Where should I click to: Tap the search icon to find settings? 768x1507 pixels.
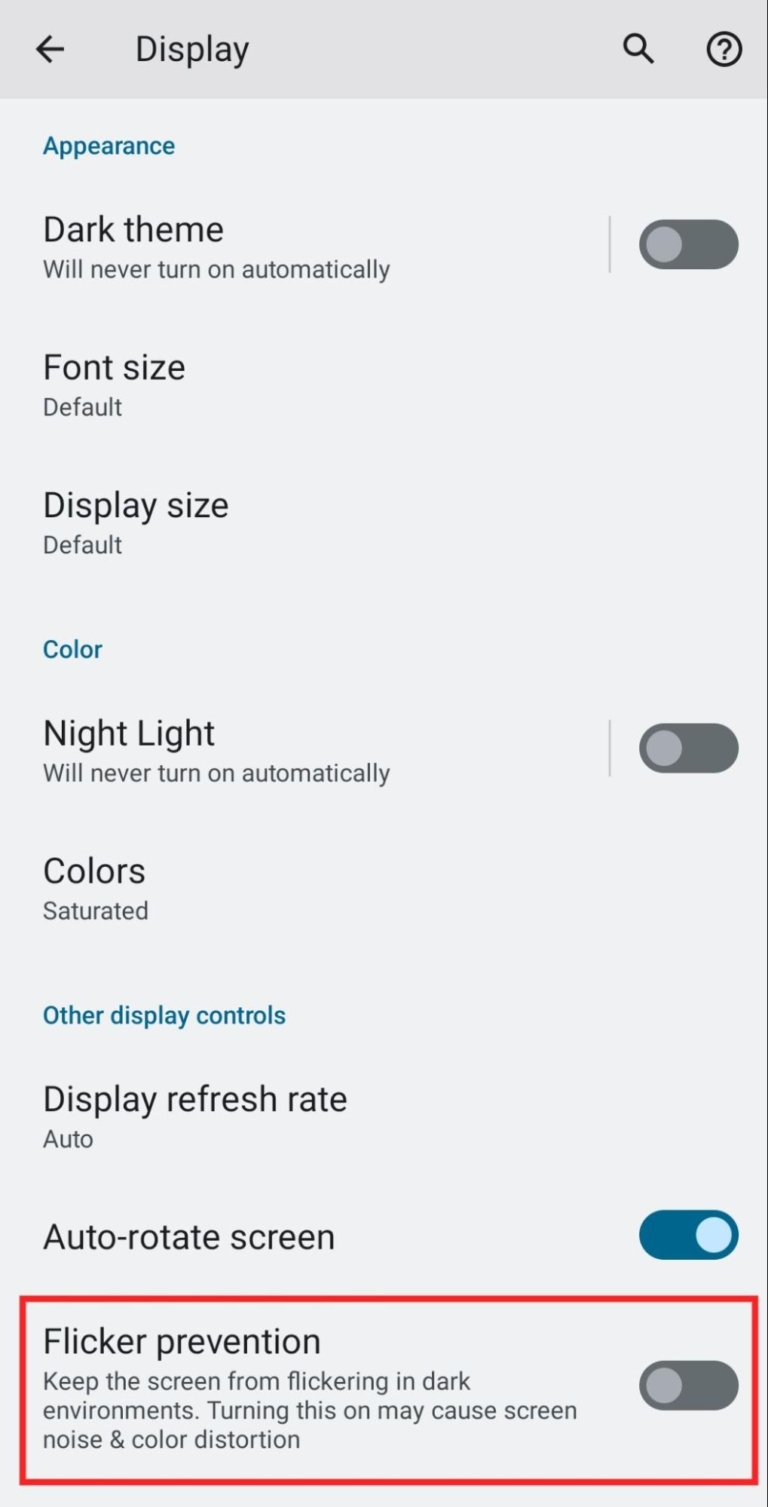pyautogui.click(x=638, y=48)
